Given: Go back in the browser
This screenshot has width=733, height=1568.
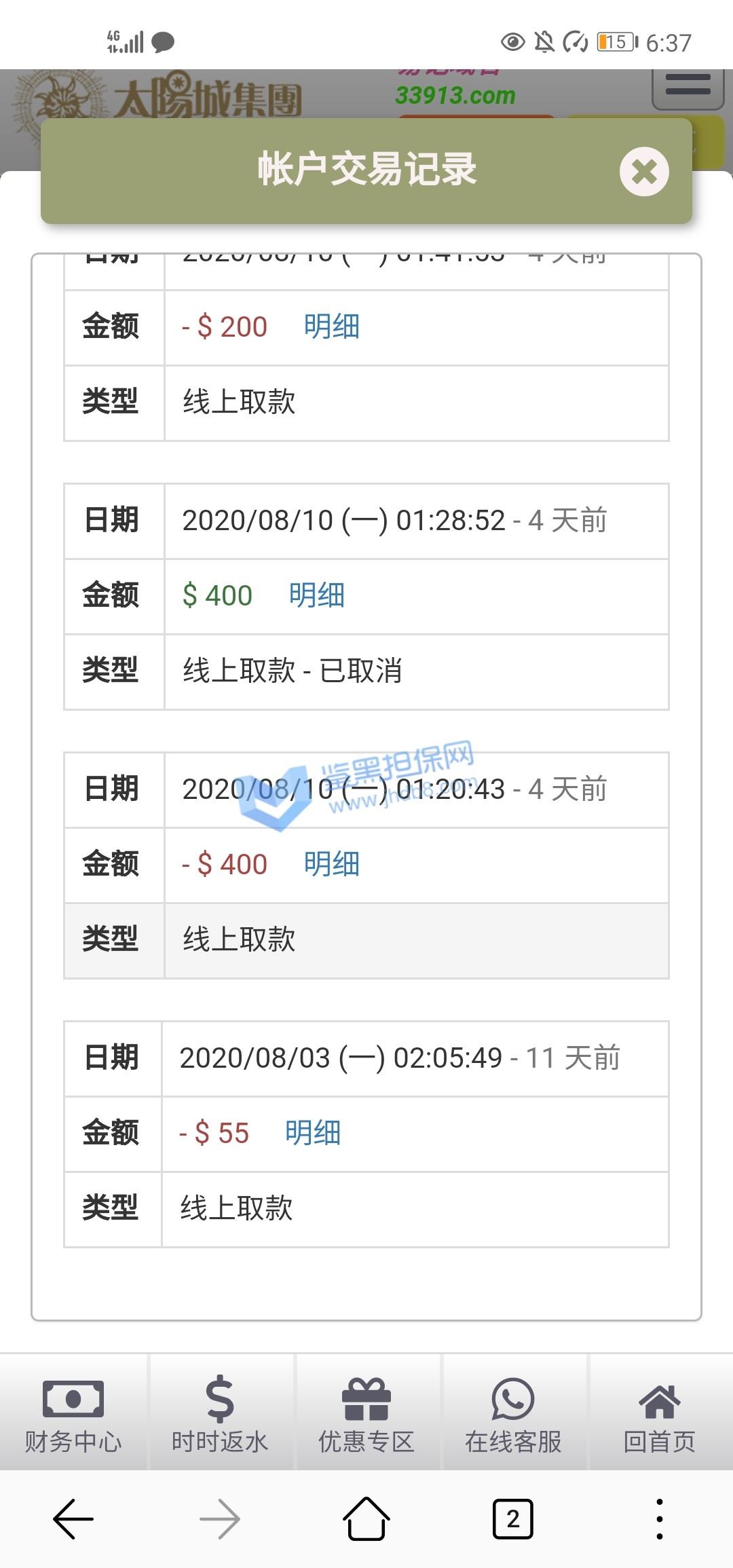Looking at the screenshot, I should pyautogui.click(x=73, y=1519).
